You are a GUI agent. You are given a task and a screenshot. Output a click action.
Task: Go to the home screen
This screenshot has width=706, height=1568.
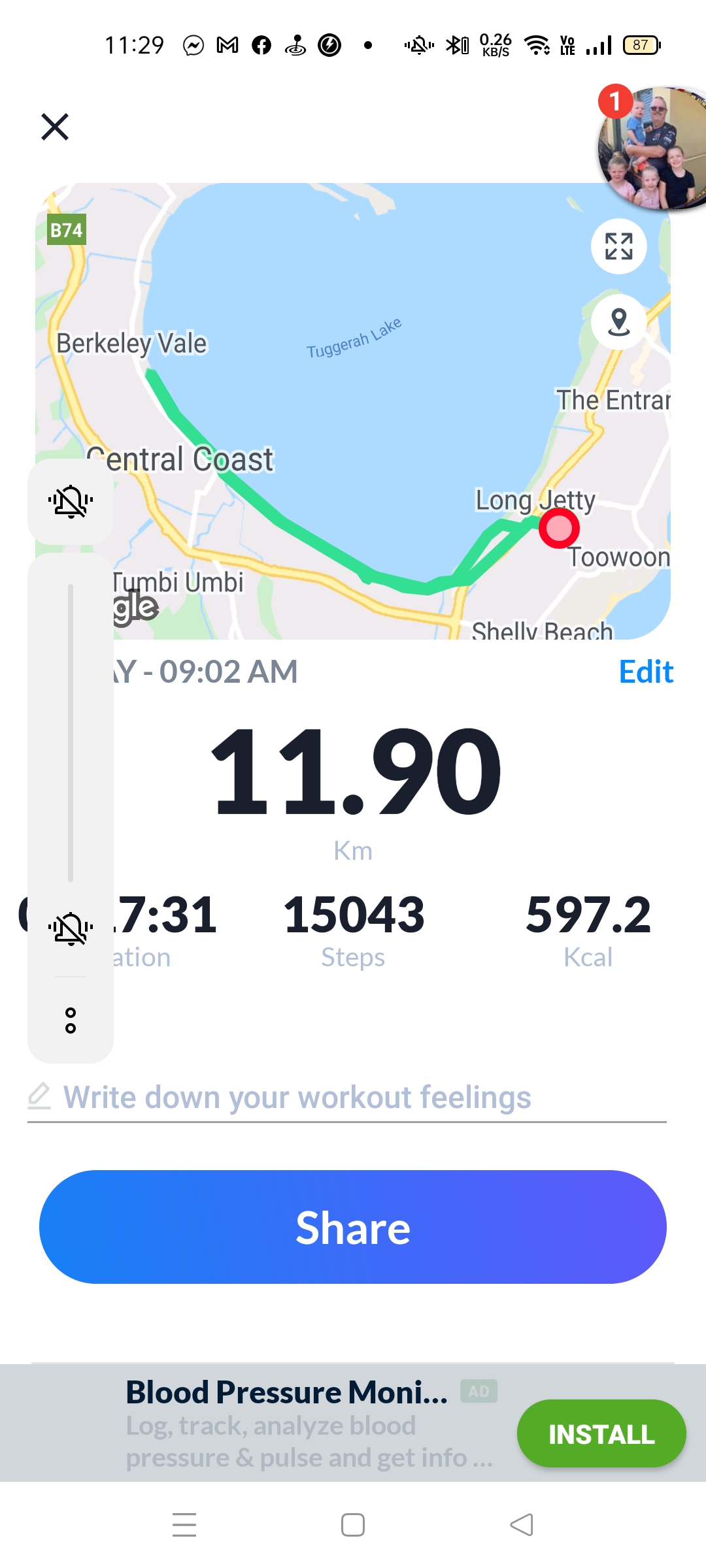point(353,1525)
